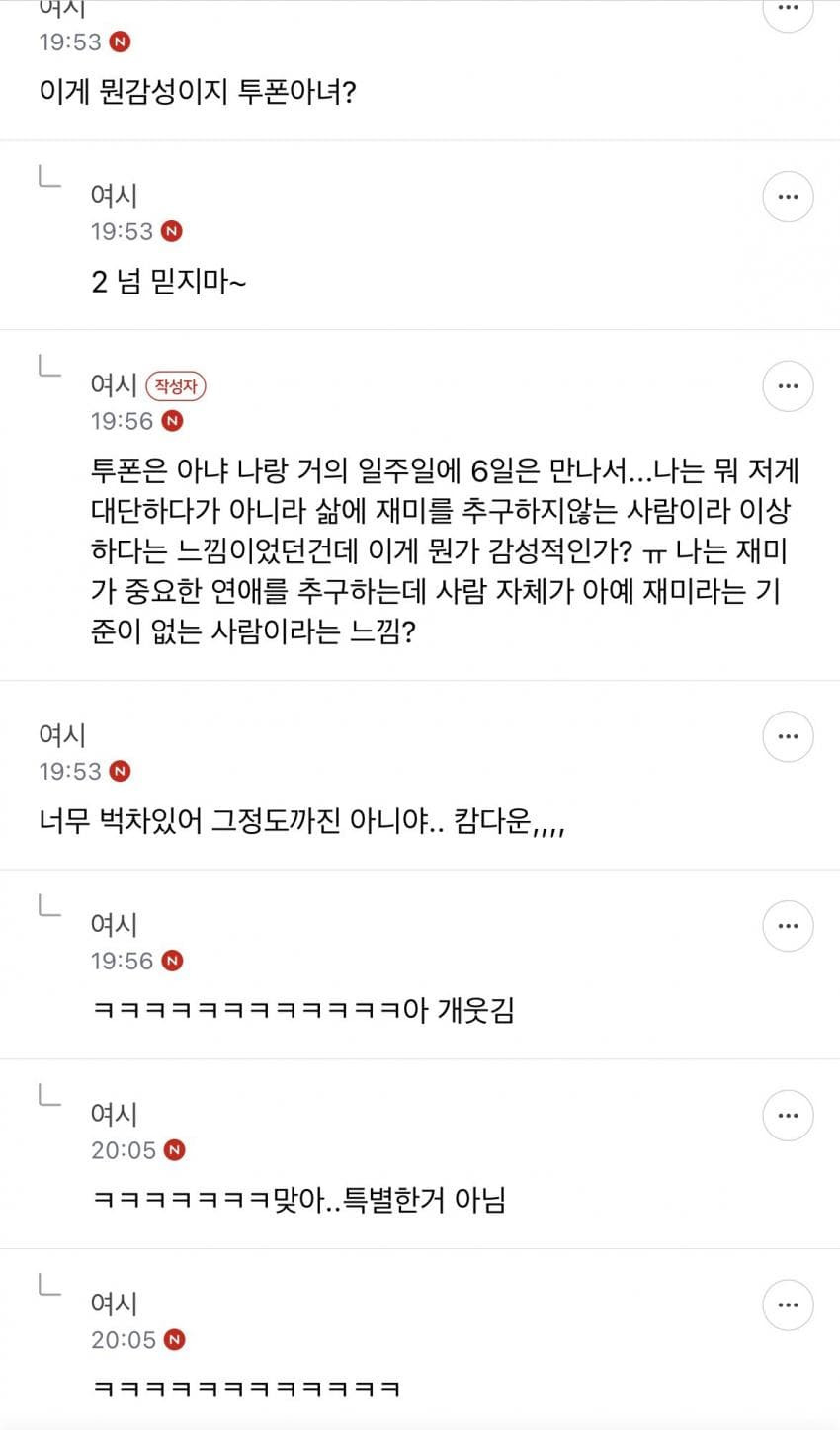This screenshot has height=1430, width=840.
Task: Open the ellipsis menu on the 작성자 comment
Action: (788, 385)
